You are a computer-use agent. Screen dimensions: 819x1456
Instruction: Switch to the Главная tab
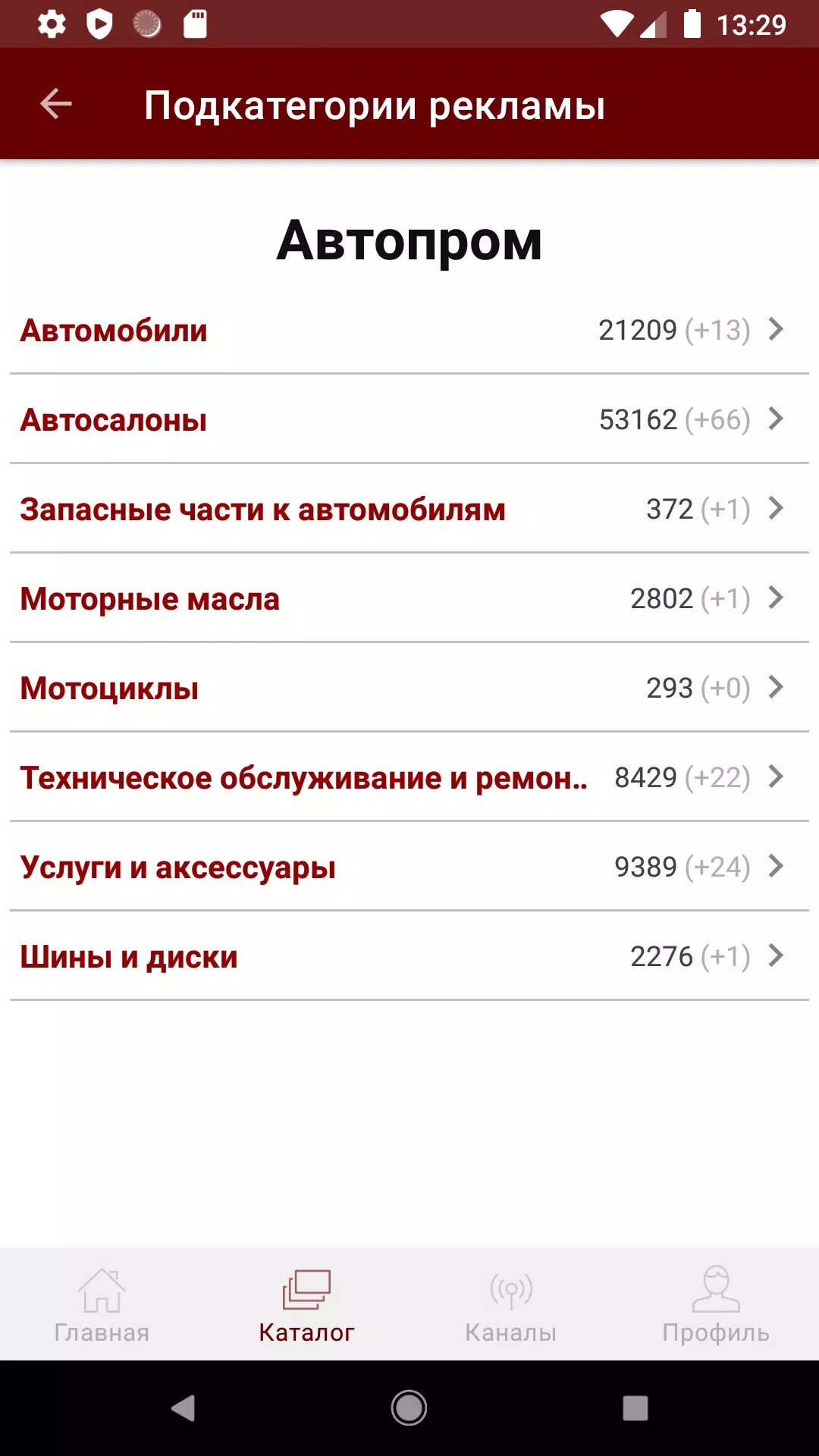[102, 1305]
